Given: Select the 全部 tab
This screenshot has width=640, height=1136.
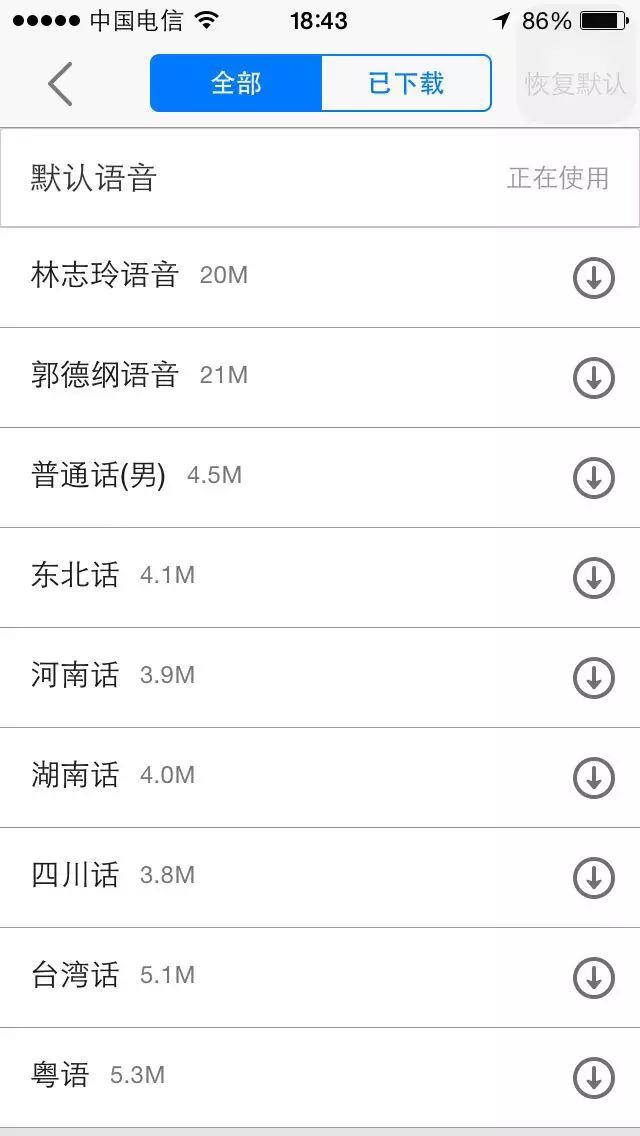Looking at the screenshot, I should 236,83.
